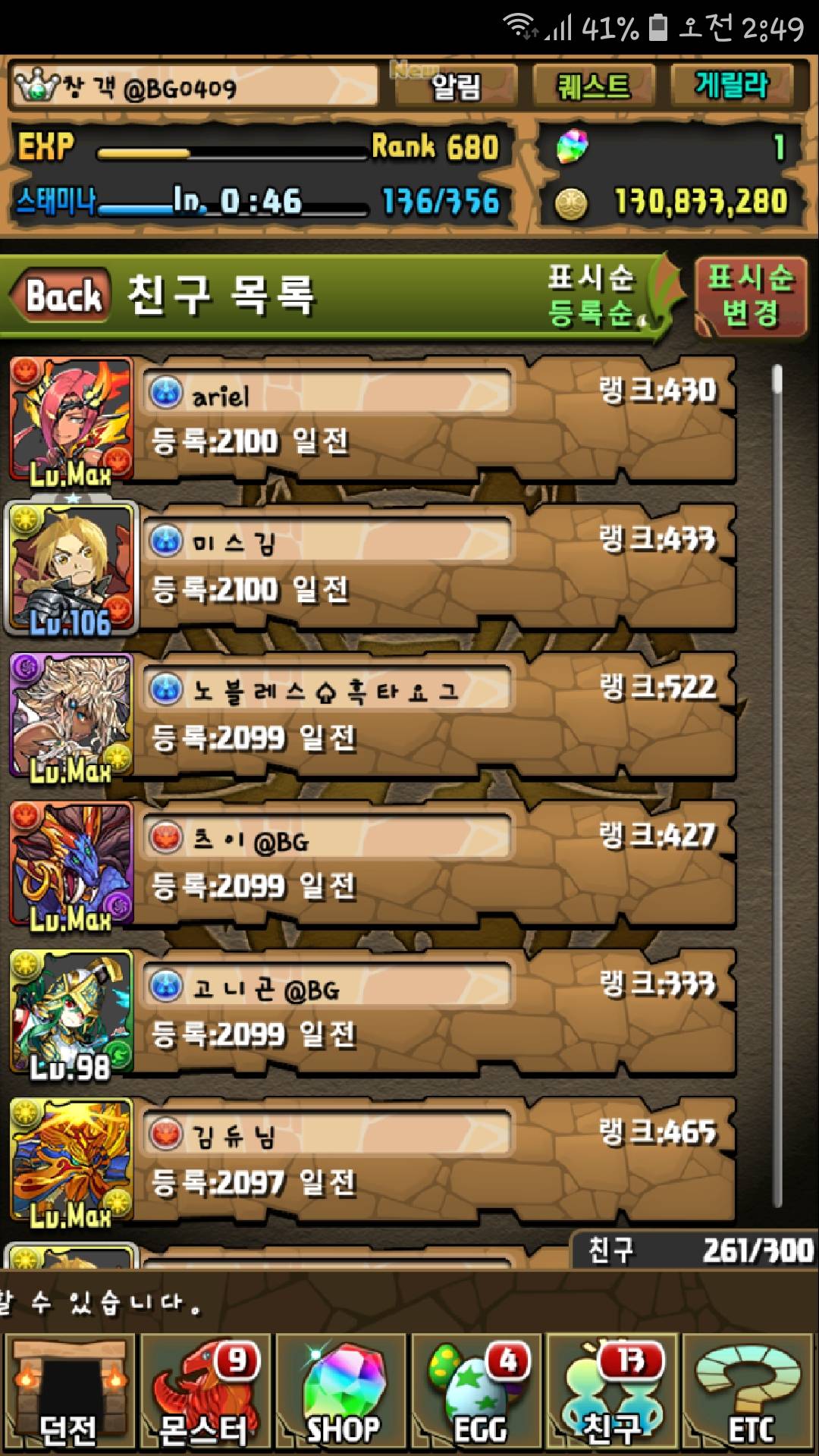Viewport: 819px width, 1456px height.
Task: Open the 알림 notifications button
Action: (455, 86)
